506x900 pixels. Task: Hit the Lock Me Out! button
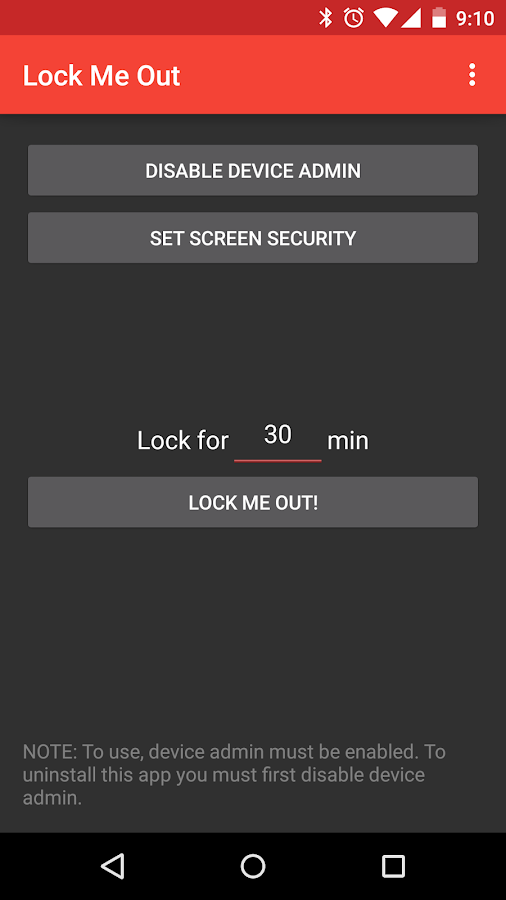point(253,502)
